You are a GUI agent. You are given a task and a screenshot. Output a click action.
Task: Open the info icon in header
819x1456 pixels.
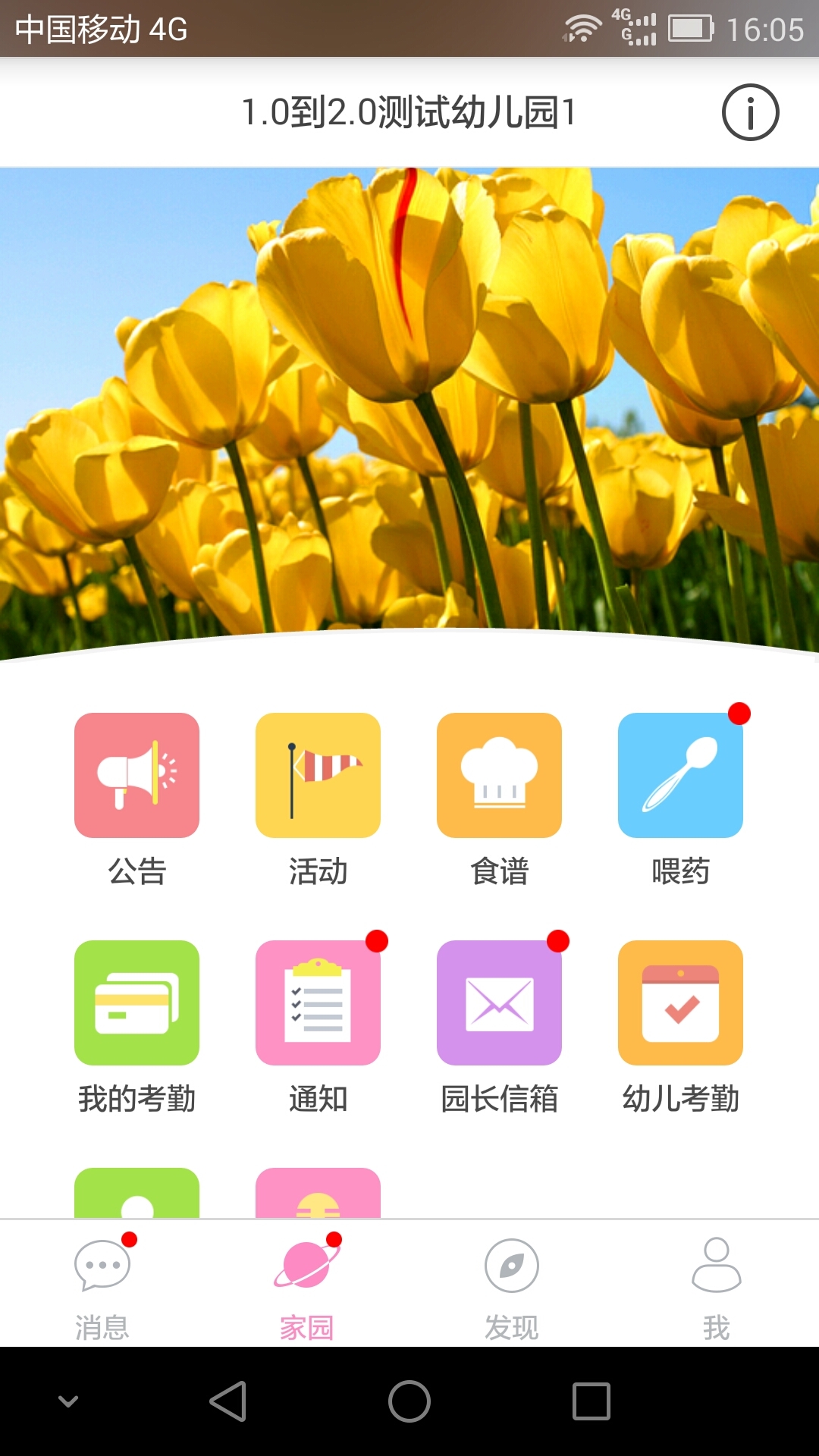coord(750,112)
